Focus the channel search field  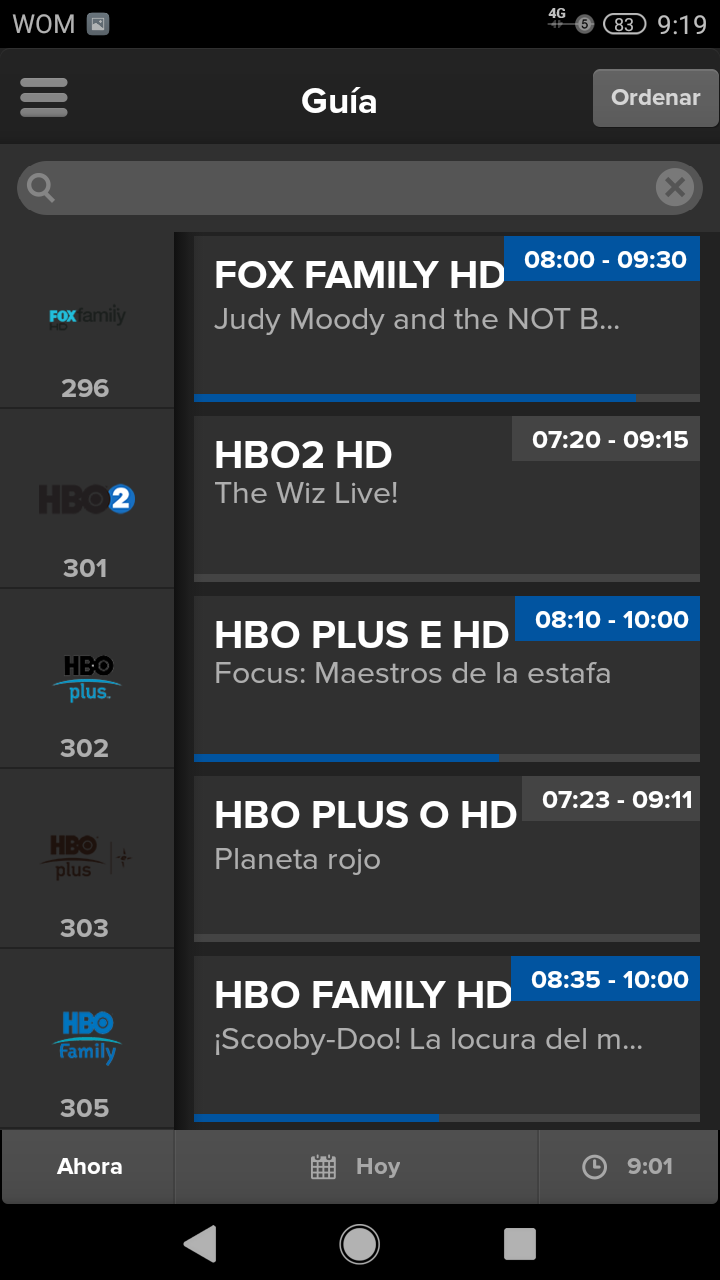pos(340,188)
